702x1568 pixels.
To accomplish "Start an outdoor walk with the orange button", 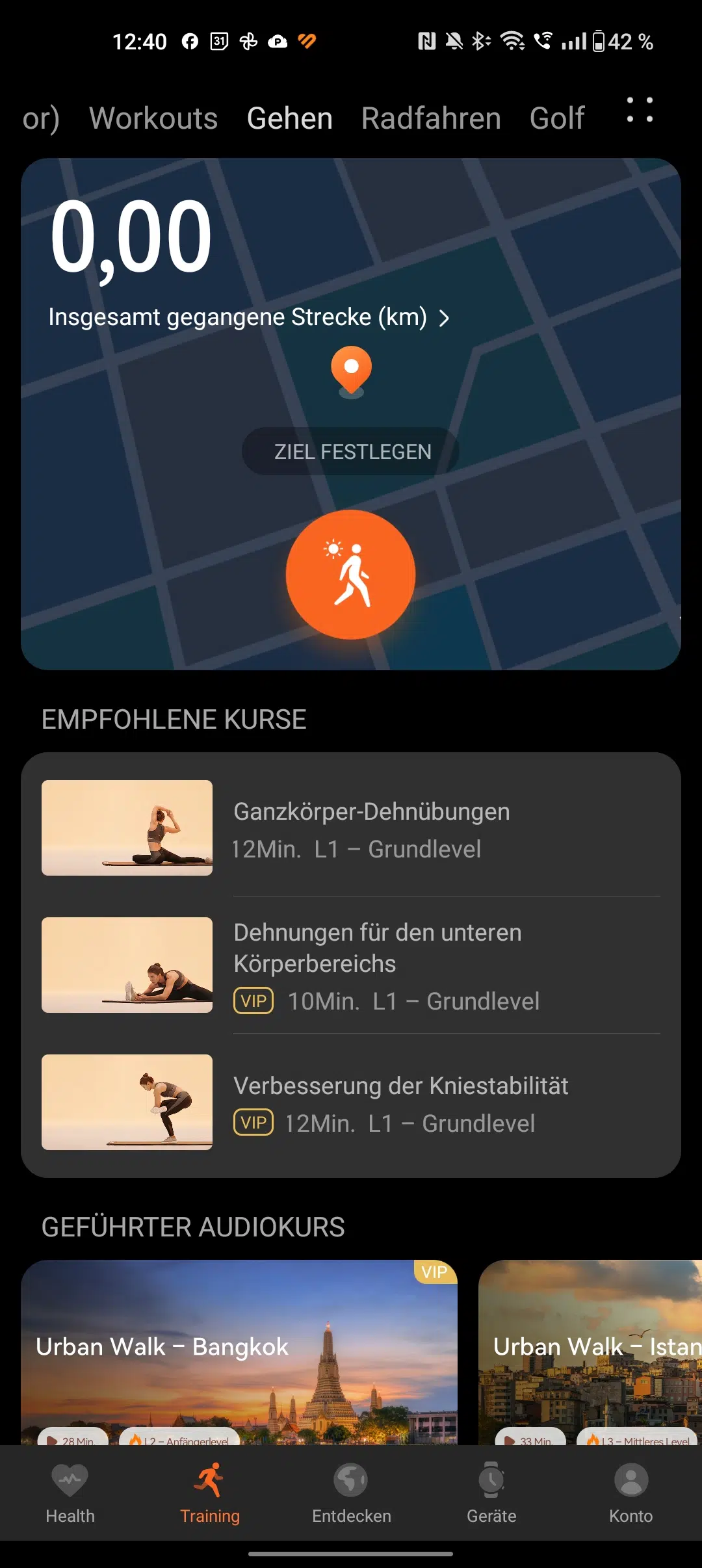I will pyautogui.click(x=351, y=575).
